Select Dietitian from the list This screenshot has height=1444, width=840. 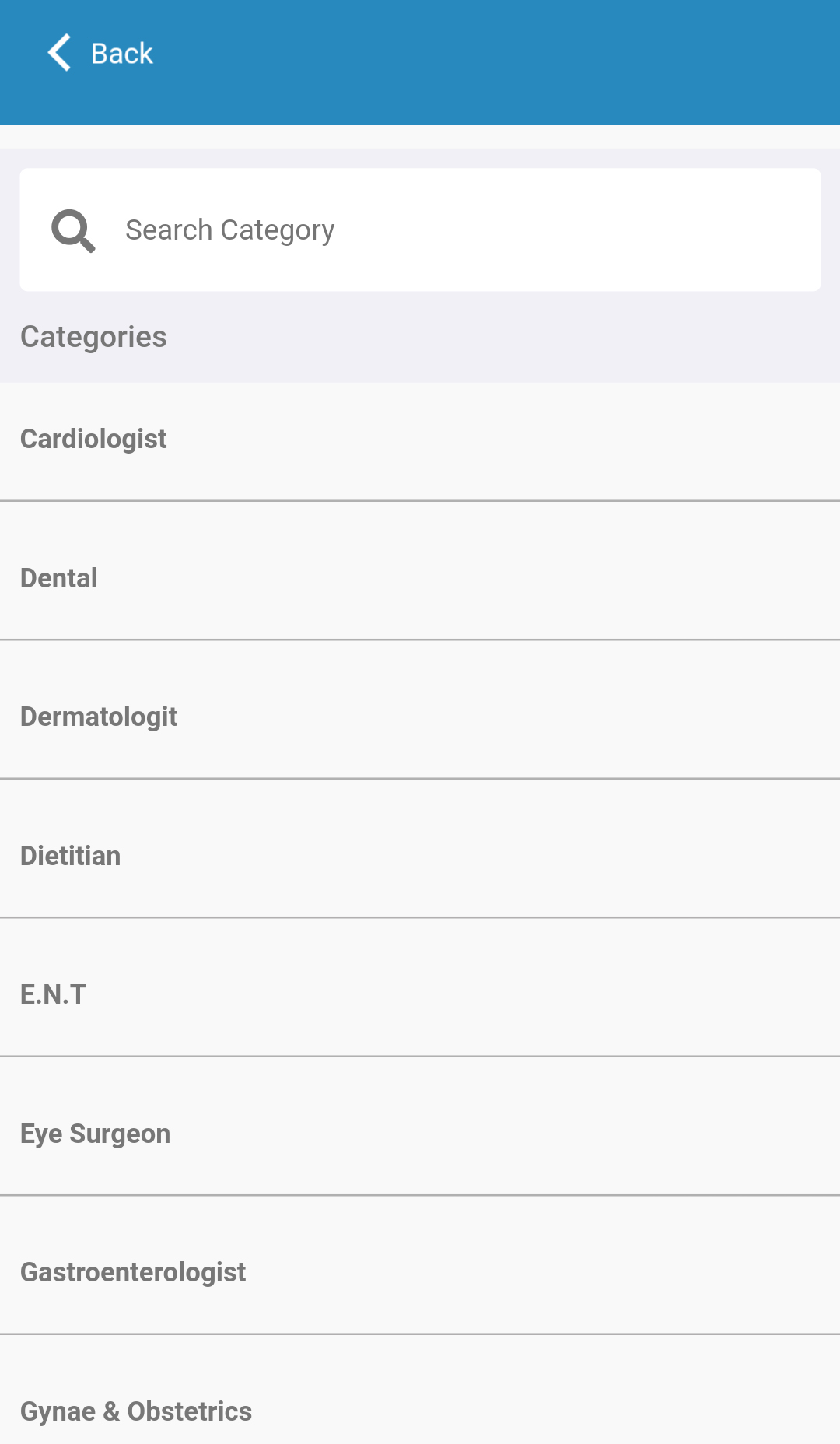click(420, 849)
